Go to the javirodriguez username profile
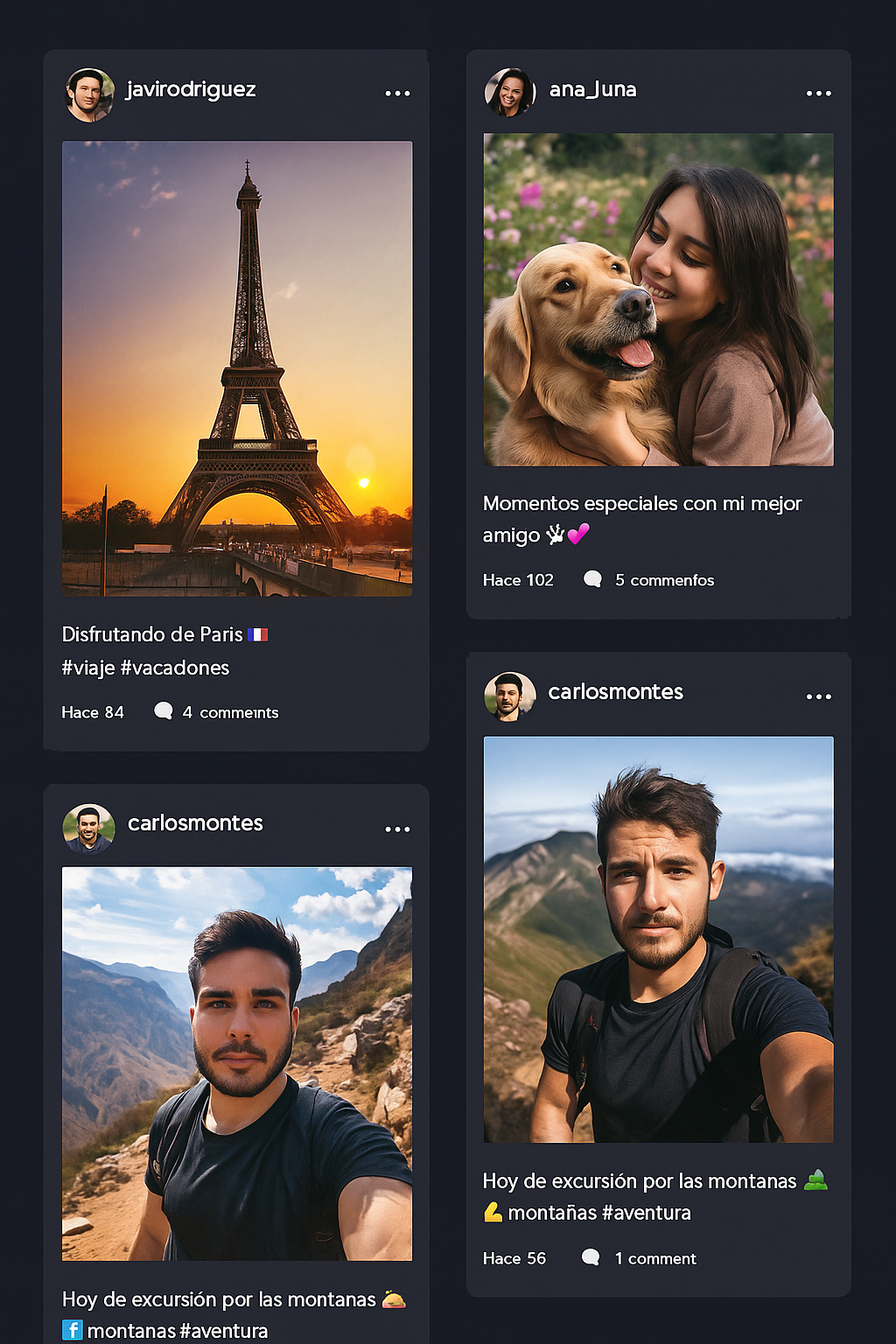Image resolution: width=896 pixels, height=1344 pixels. tap(191, 89)
